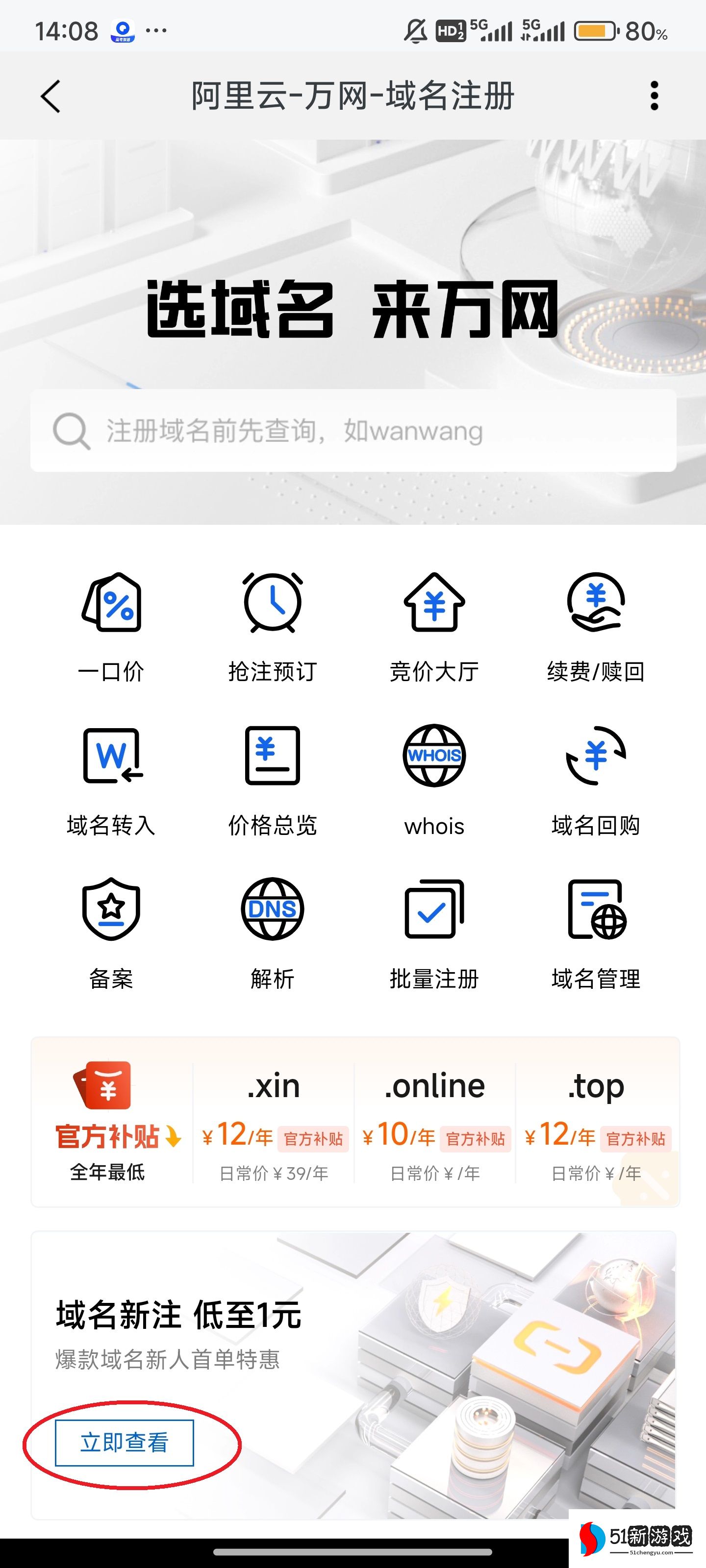Tap the domain search box
This screenshot has height=1568, width=706.
tap(353, 430)
